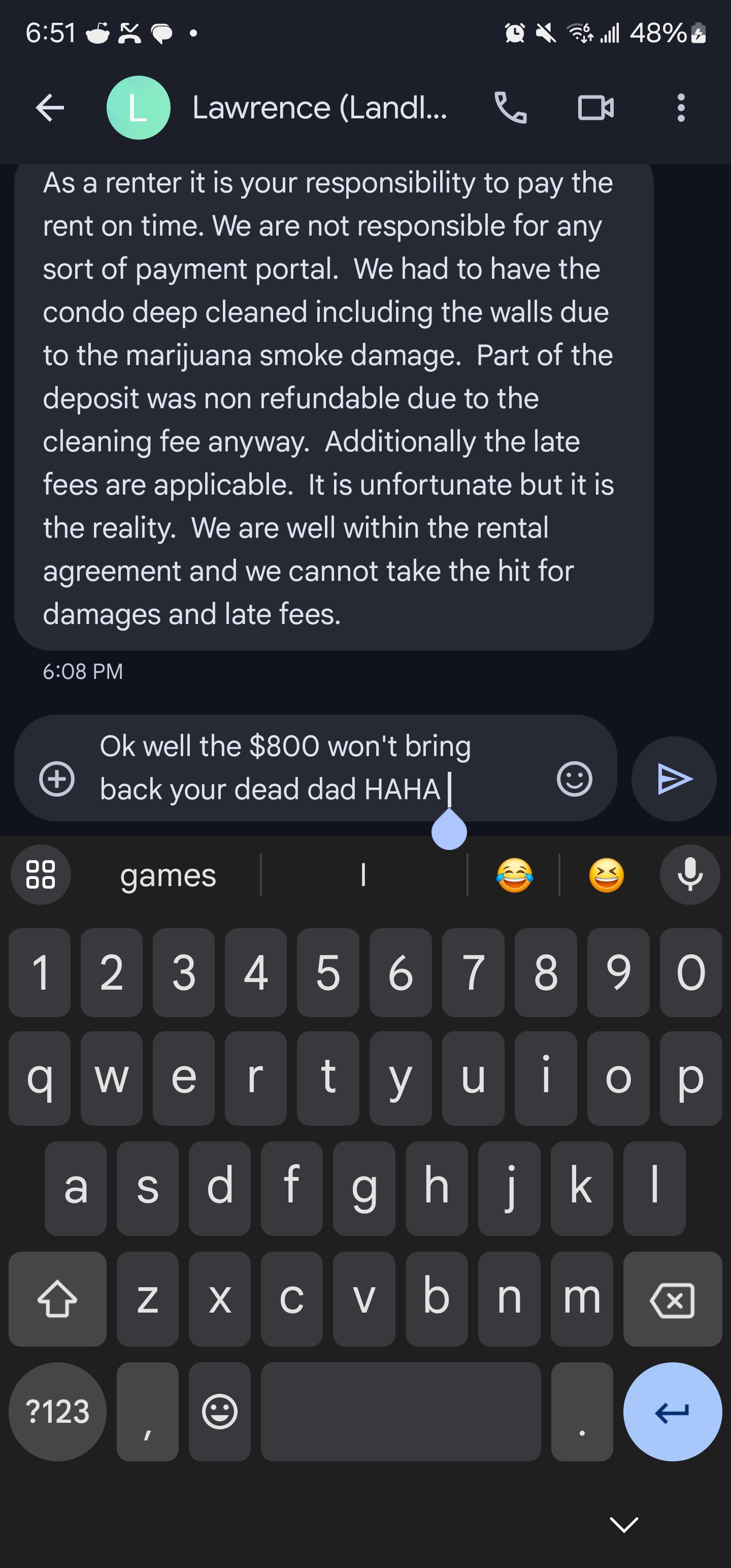Hide the keyboard with the down chevron
The image size is (731, 1568).
coord(624,1524)
